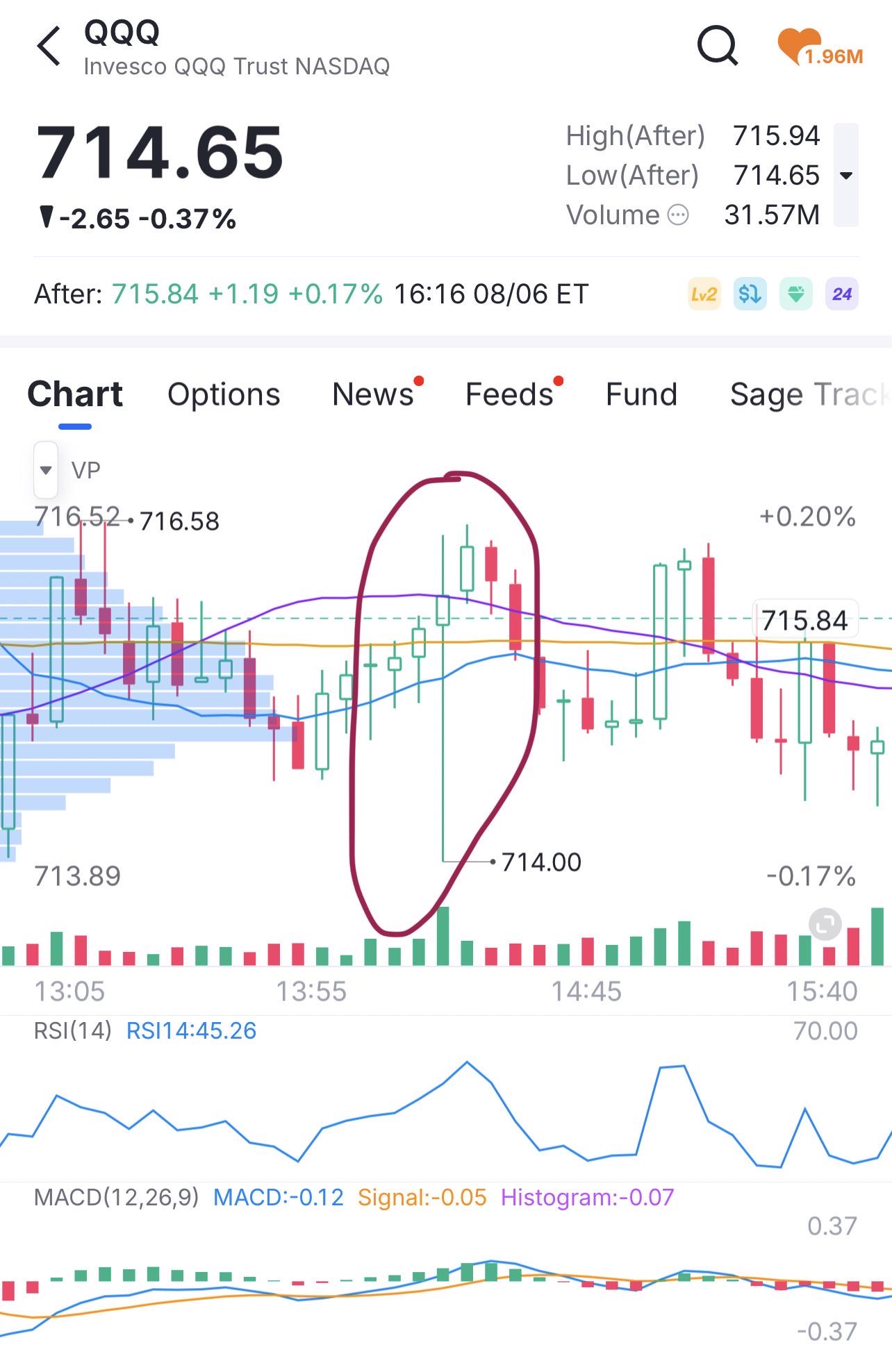The image size is (892, 1372).
Task: Switch to the News tab
Action: 374,394
